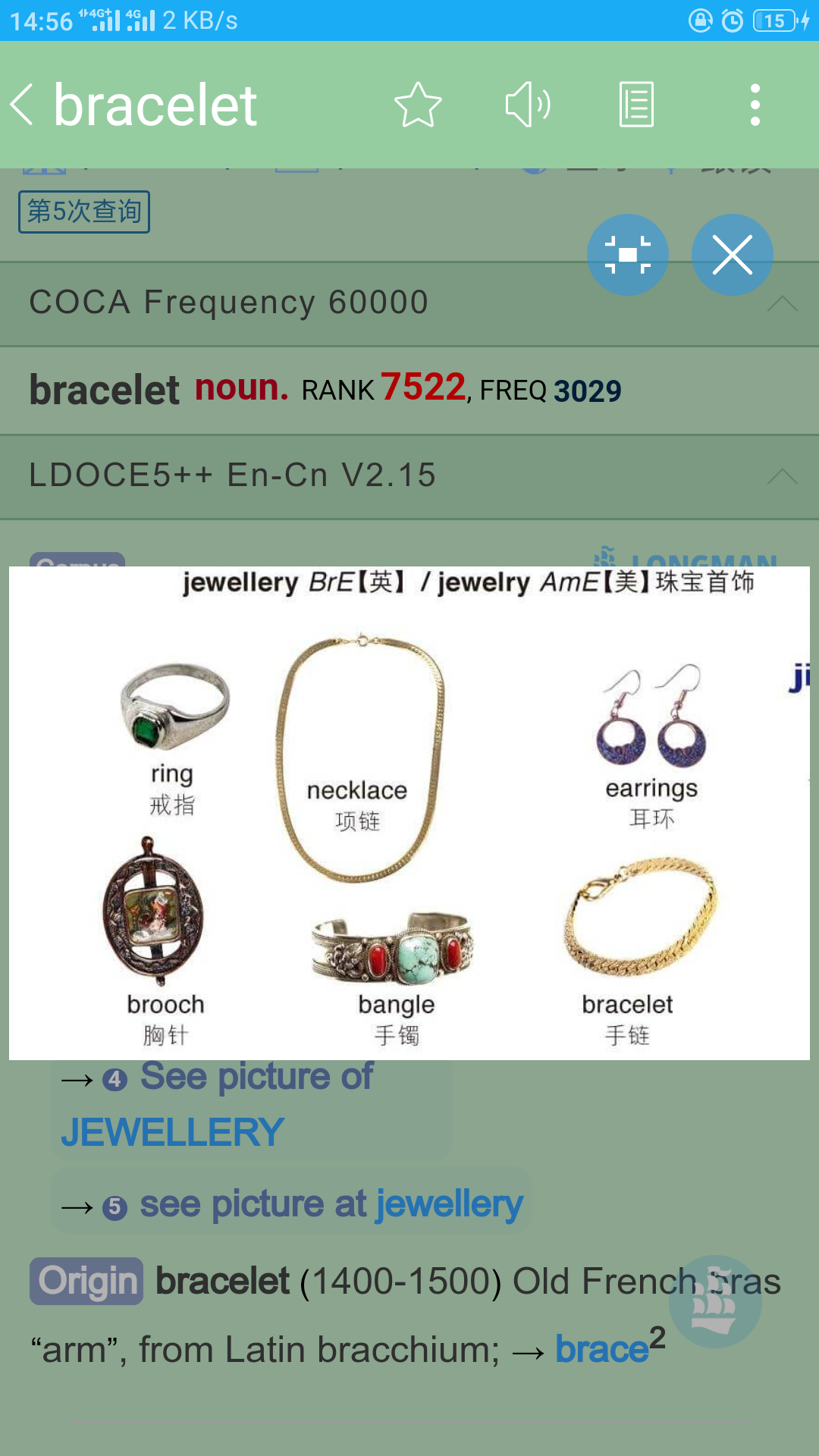
Task: Open the brace cross-reference link
Action: (x=602, y=1350)
